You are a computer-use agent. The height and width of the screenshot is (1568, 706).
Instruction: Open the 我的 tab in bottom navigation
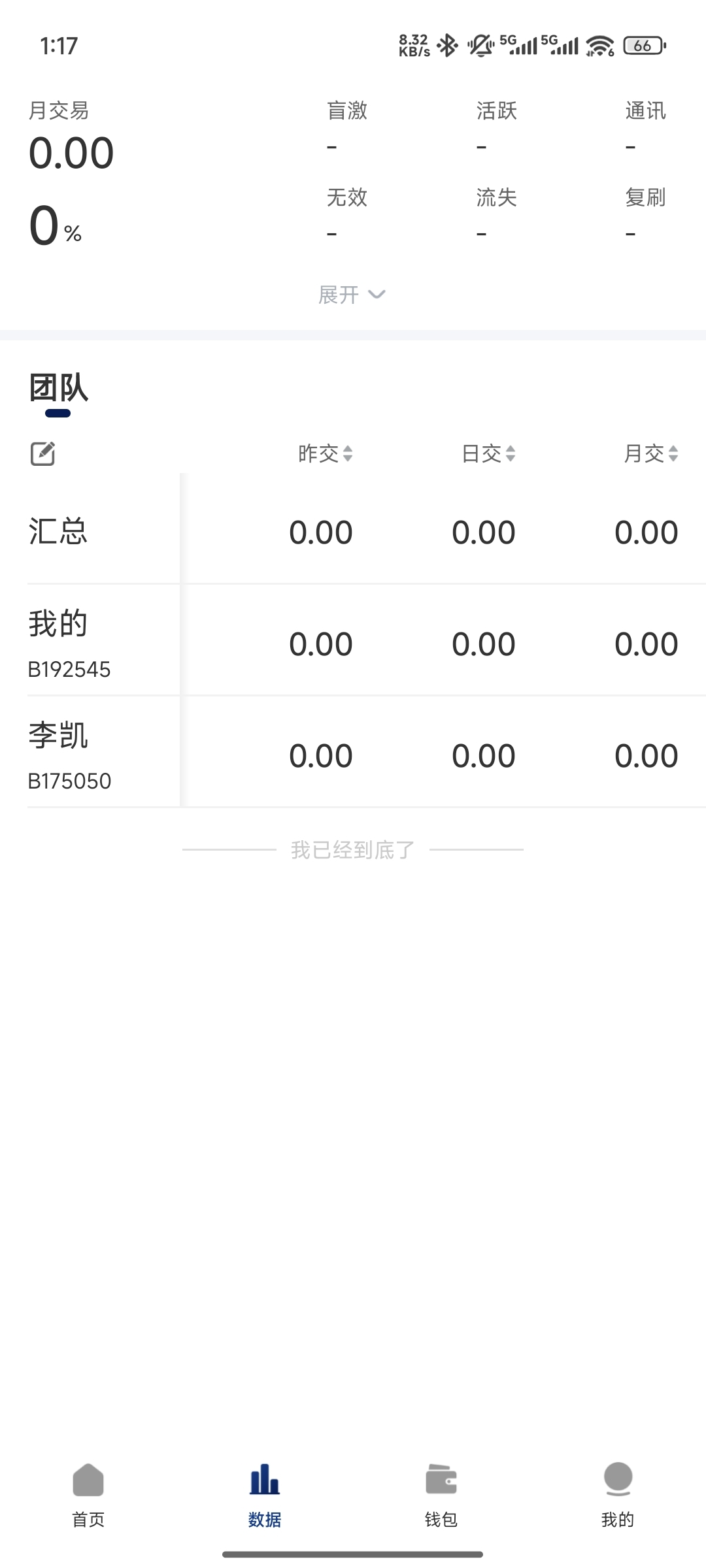[618, 1495]
